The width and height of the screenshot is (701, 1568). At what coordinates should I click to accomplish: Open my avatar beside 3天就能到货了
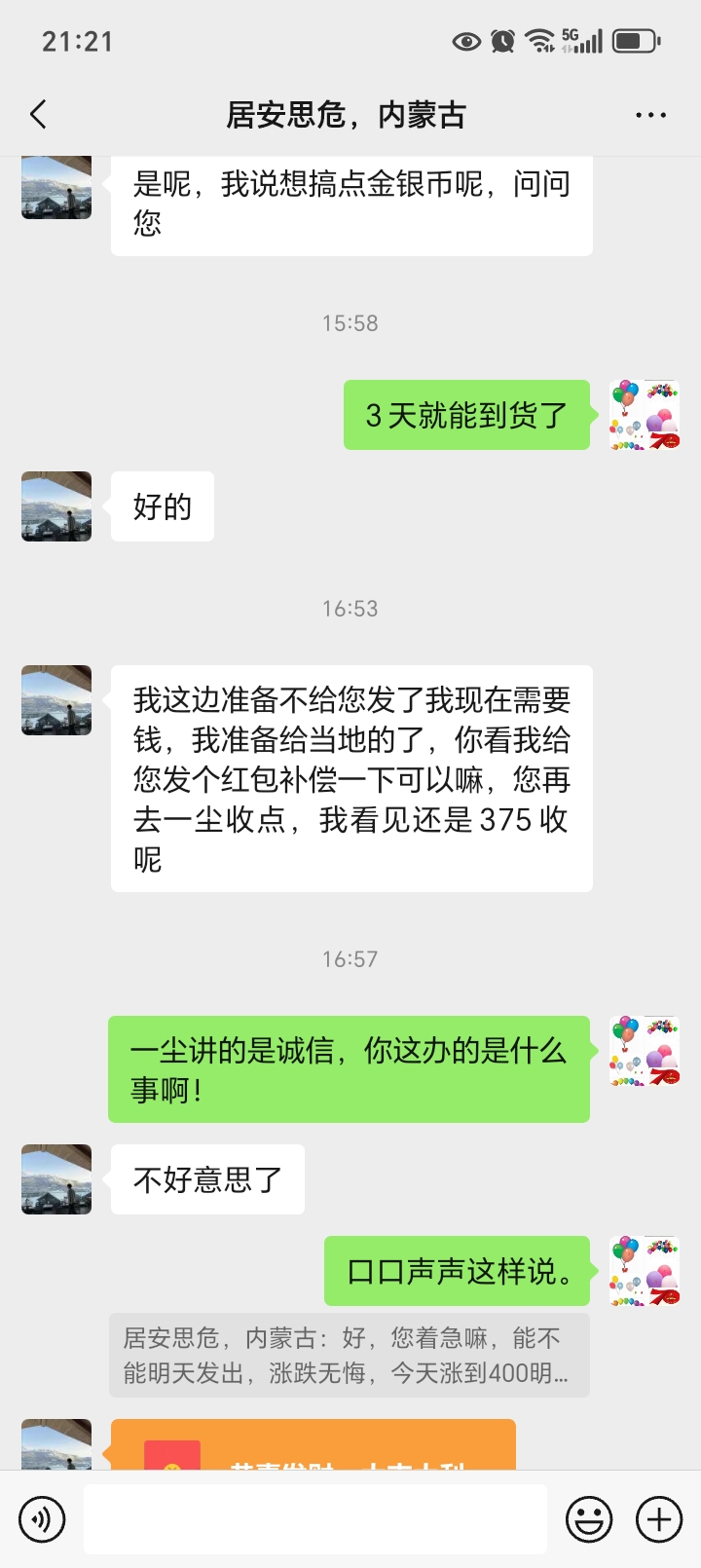pyautogui.click(x=645, y=415)
